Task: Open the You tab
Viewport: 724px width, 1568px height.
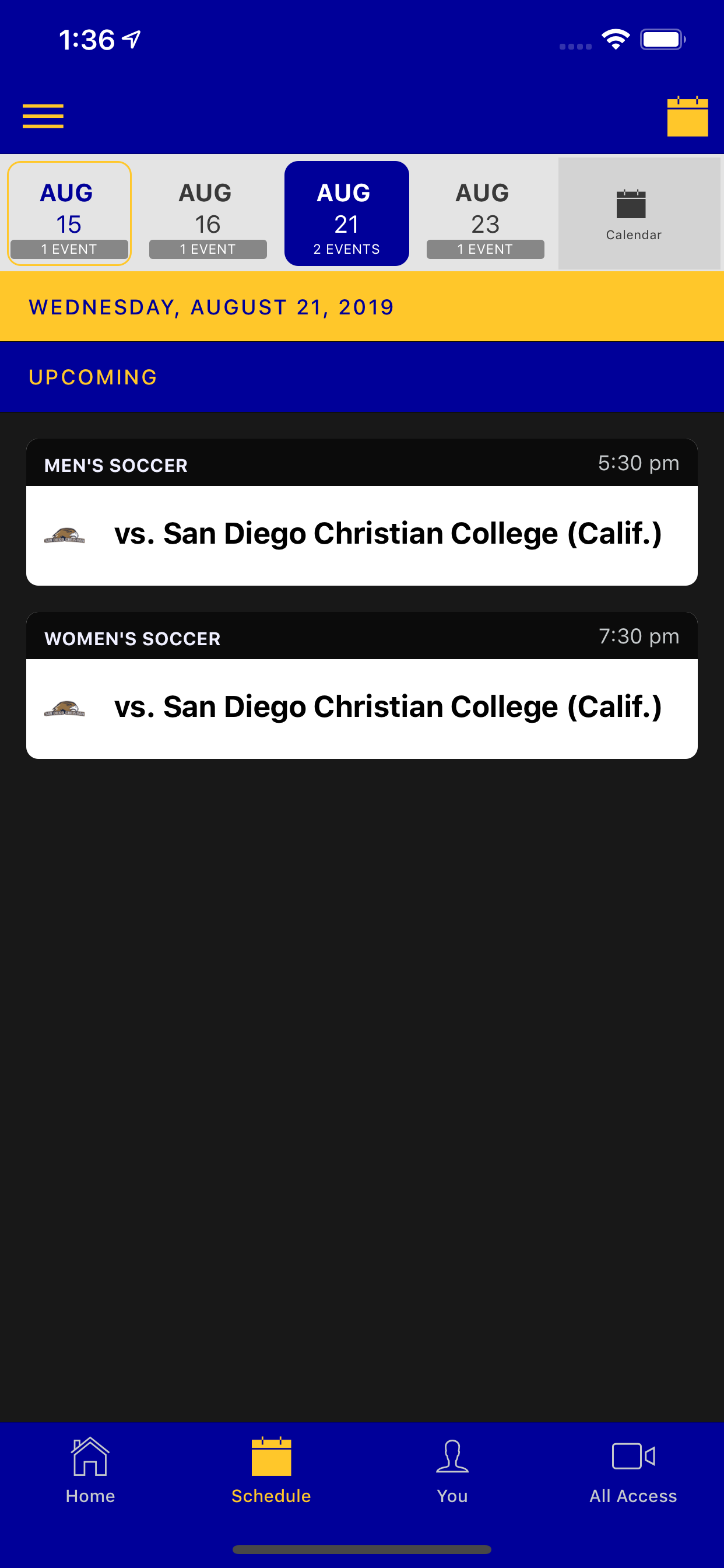Action: tap(452, 1470)
